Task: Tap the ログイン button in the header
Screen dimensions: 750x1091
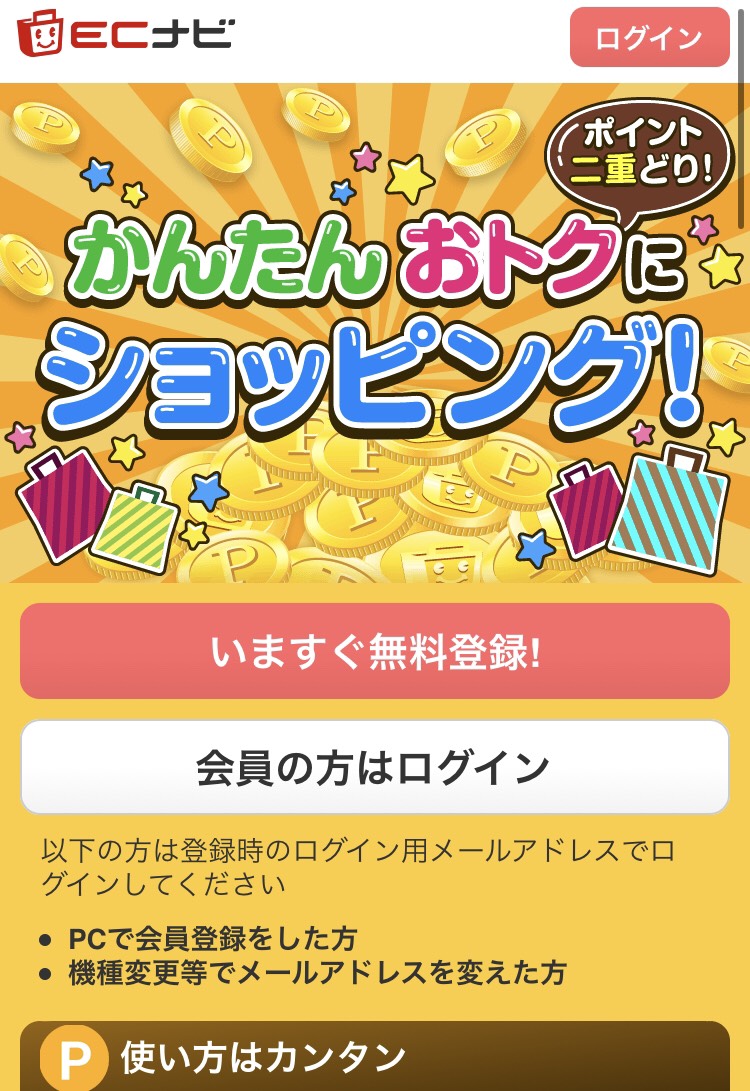Action: [x=649, y=38]
